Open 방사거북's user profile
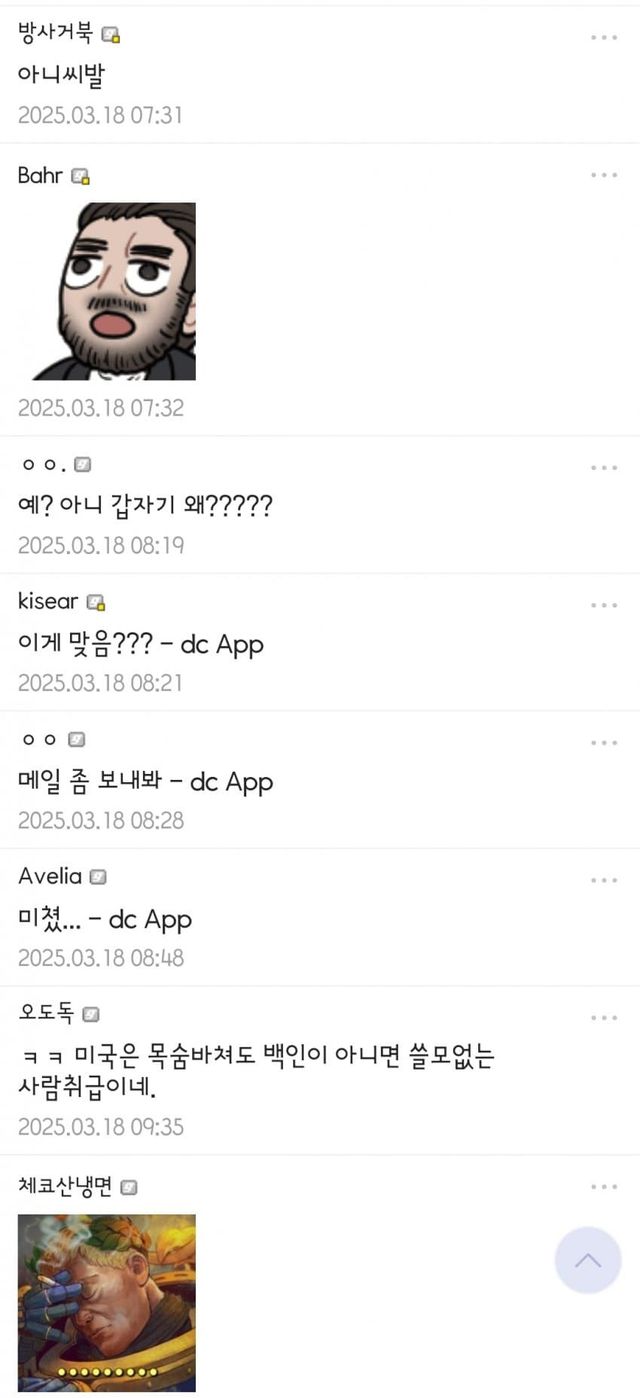This screenshot has width=640, height=1398. pyautogui.click(x=56, y=34)
